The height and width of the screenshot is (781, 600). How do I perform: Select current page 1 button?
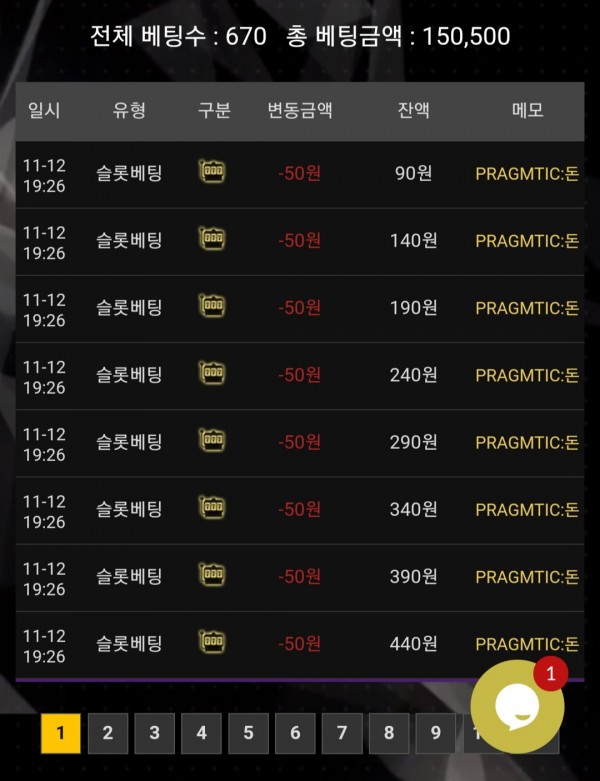(x=60, y=733)
